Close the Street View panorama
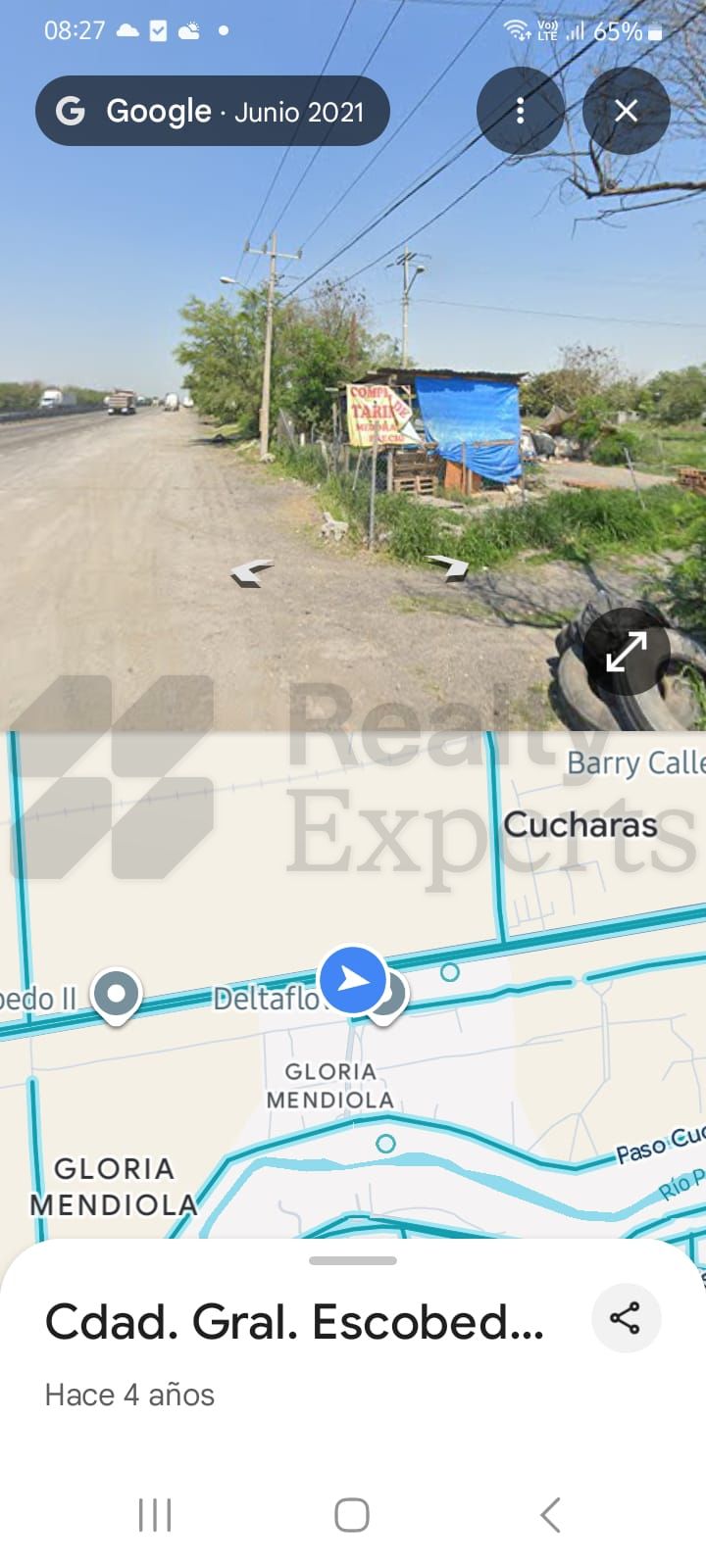Viewport: 706px width, 1568px height. coord(626,111)
